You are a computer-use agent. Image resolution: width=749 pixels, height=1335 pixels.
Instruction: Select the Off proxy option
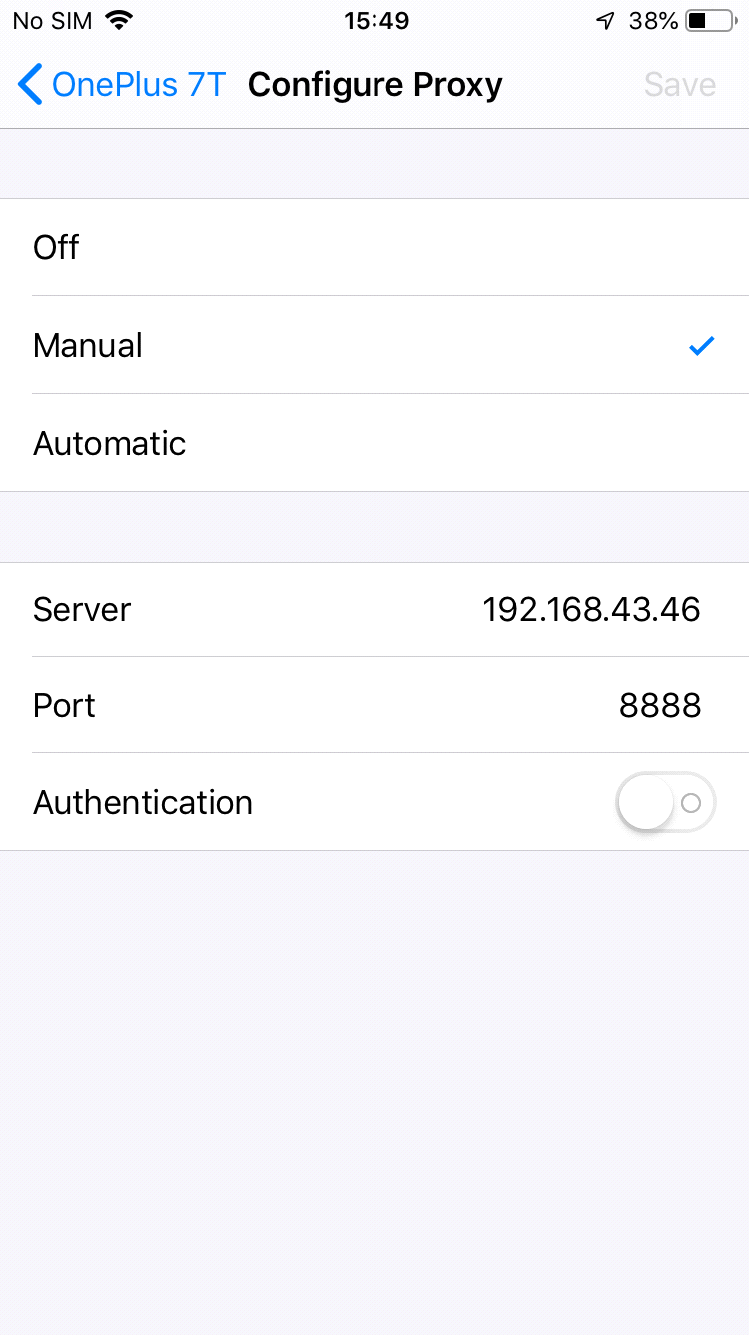click(x=374, y=247)
